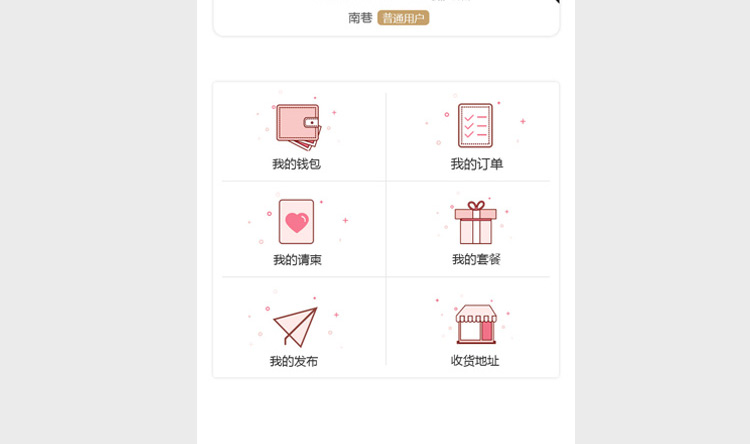View 我的订单 orders

(x=476, y=134)
